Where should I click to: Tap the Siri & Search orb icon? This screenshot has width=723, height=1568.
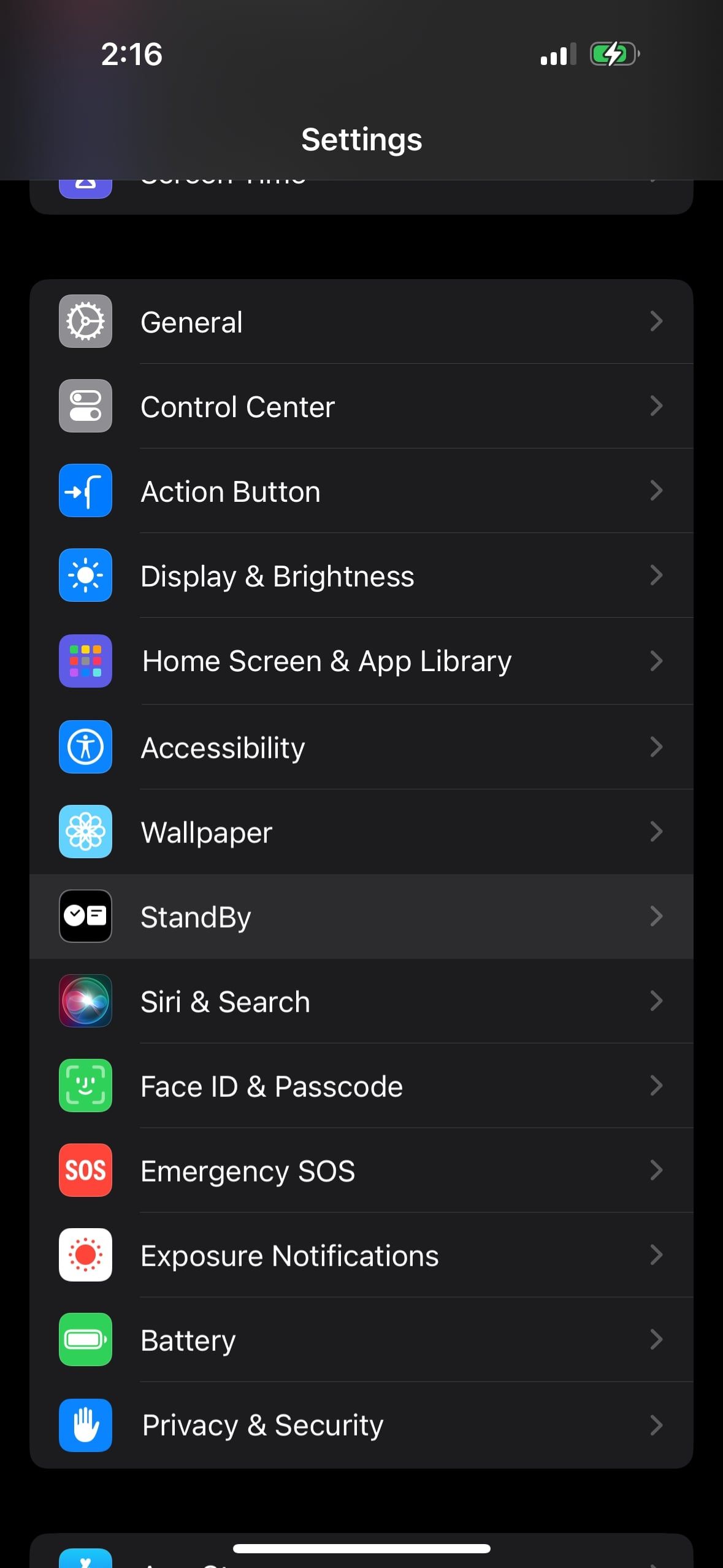click(85, 1001)
